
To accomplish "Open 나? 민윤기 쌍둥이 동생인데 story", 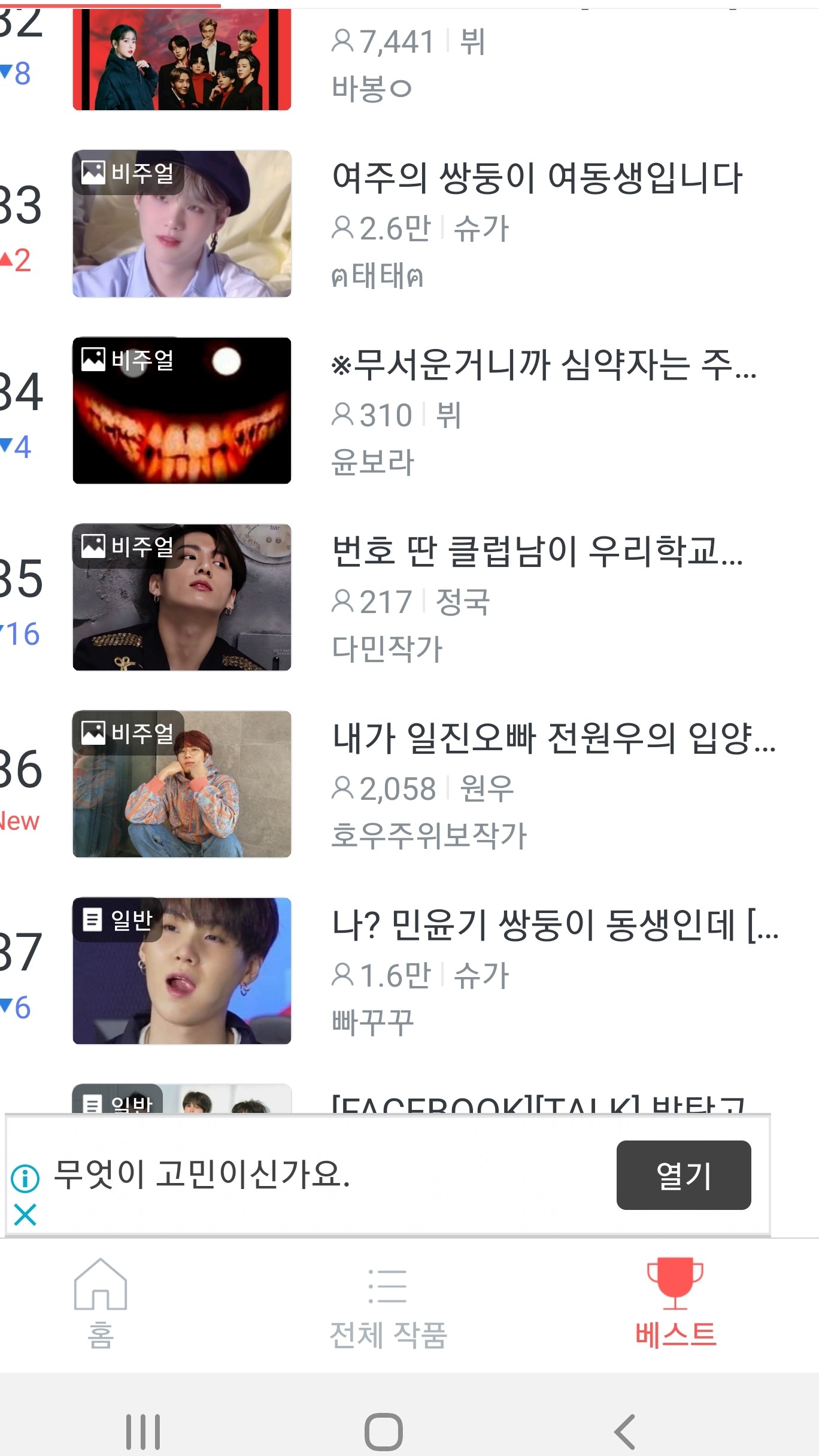I will point(409,970).
